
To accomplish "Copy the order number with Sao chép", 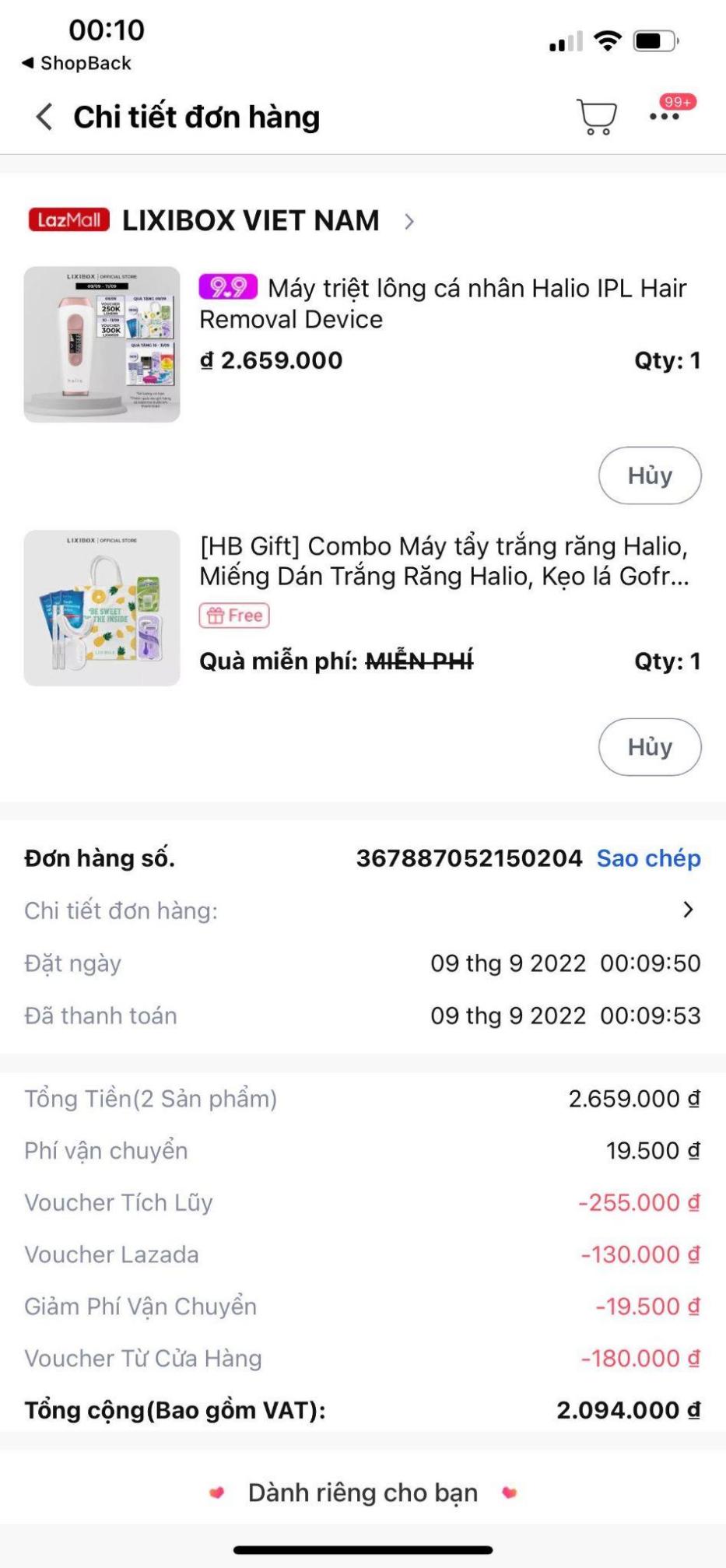I will tap(649, 858).
